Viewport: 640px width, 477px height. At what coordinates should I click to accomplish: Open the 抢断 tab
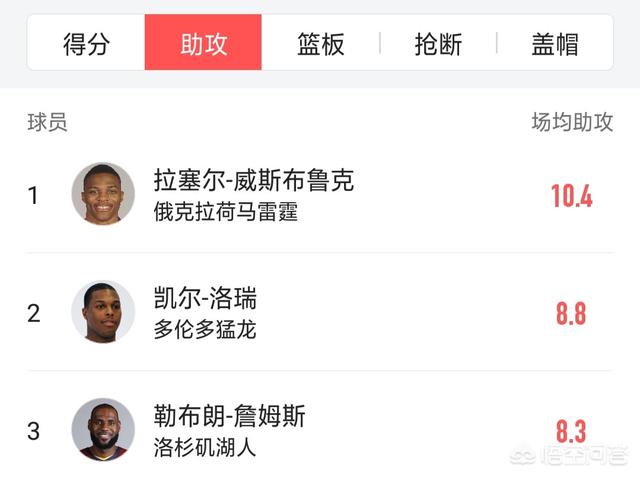click(x=438, y=44)
